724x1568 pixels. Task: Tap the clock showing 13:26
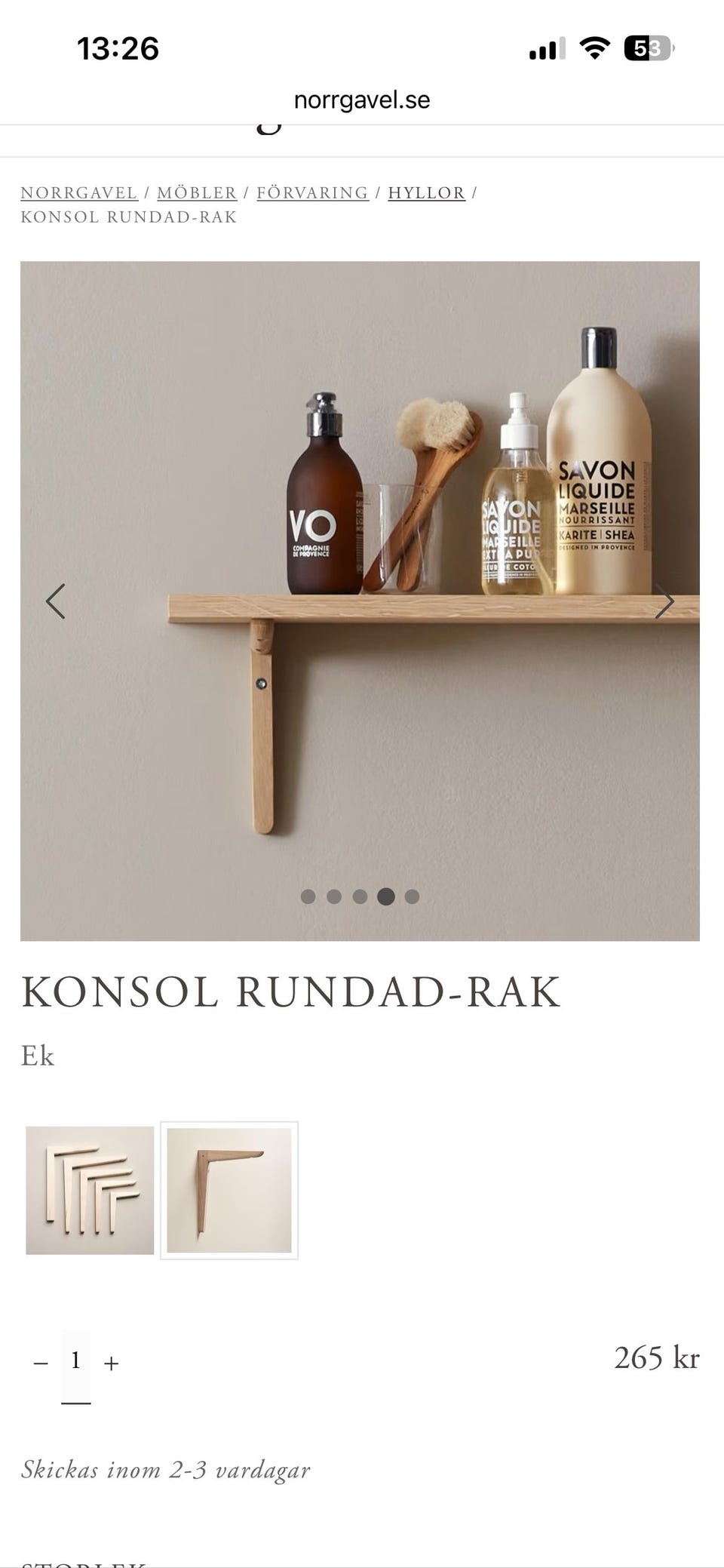click(118, 49)
